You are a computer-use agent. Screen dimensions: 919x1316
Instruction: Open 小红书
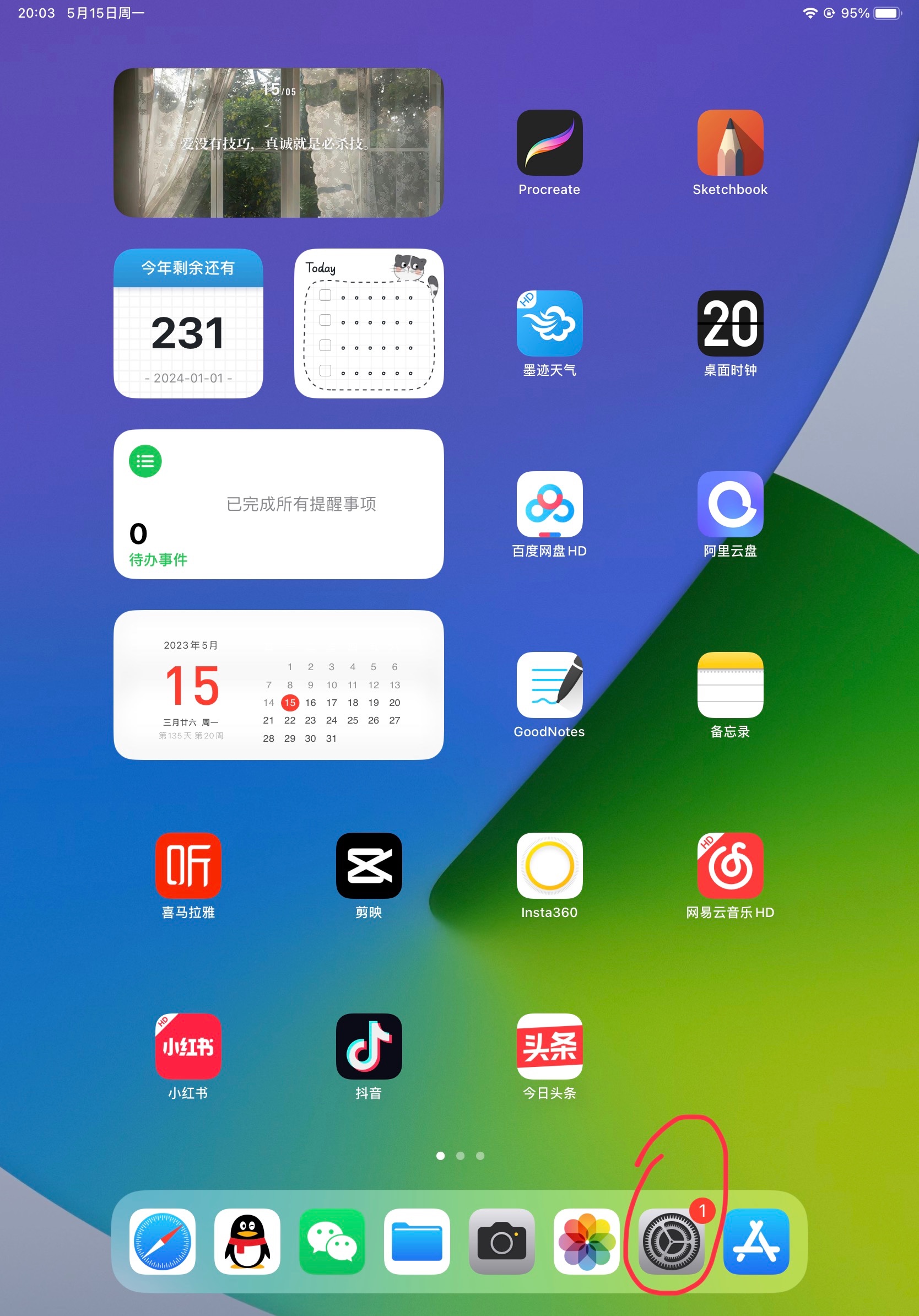pos(188,1045)
